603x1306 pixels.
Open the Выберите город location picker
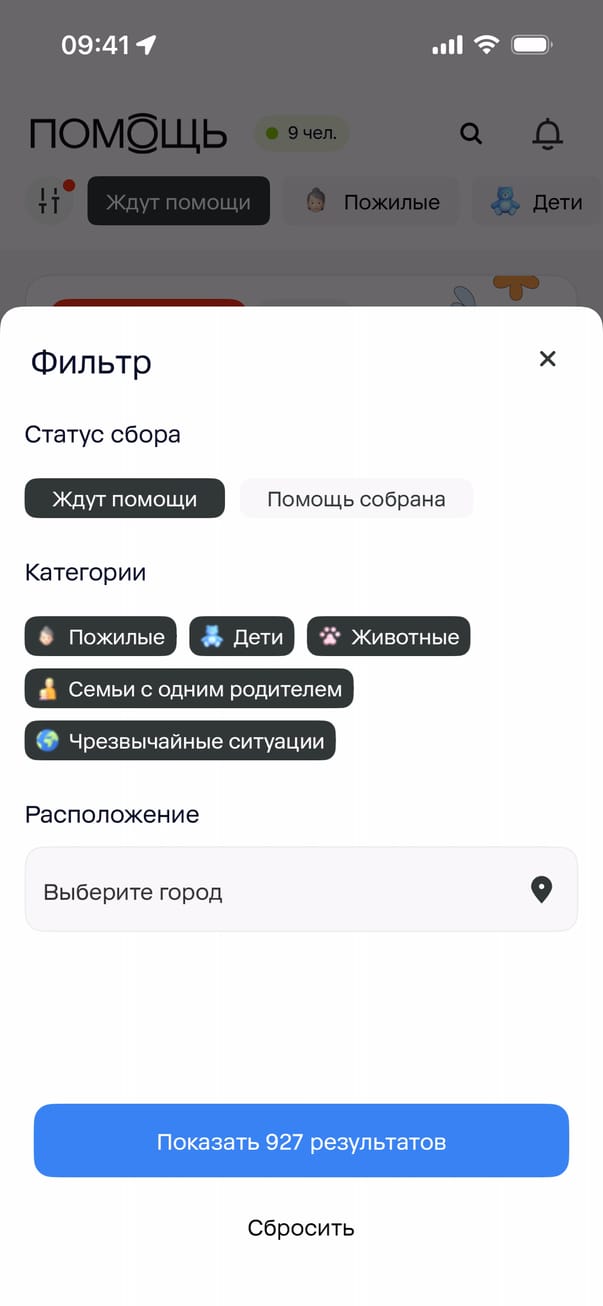click(301, 890)
